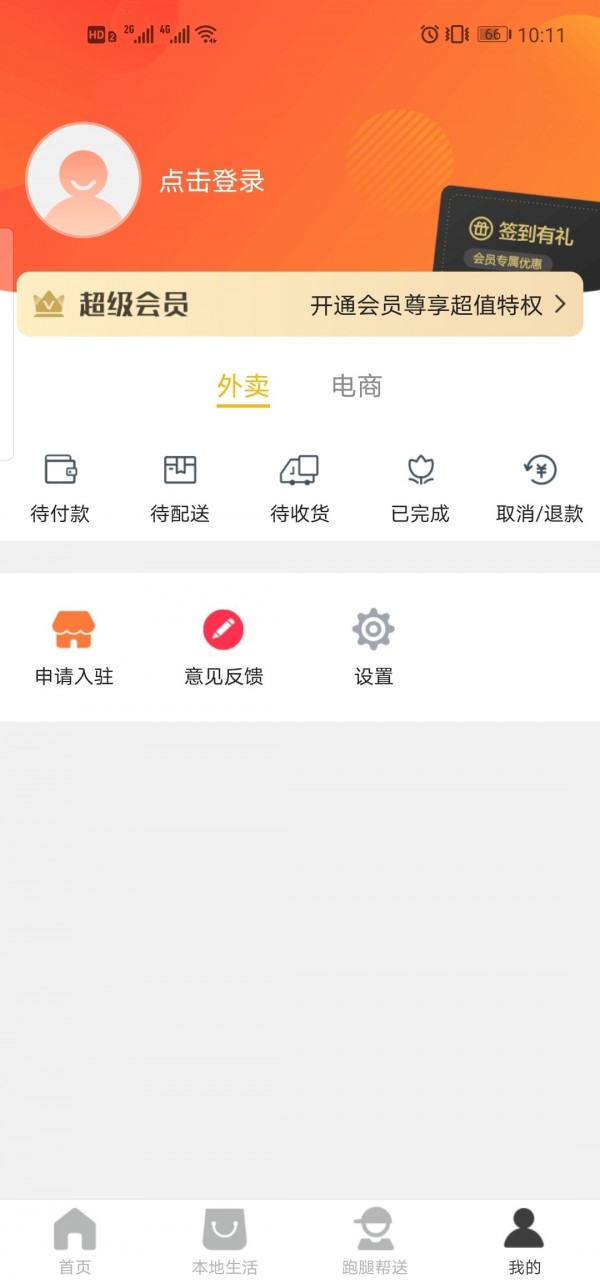
Task: Go to the 首页 home tab
Action: (75, 1241)
